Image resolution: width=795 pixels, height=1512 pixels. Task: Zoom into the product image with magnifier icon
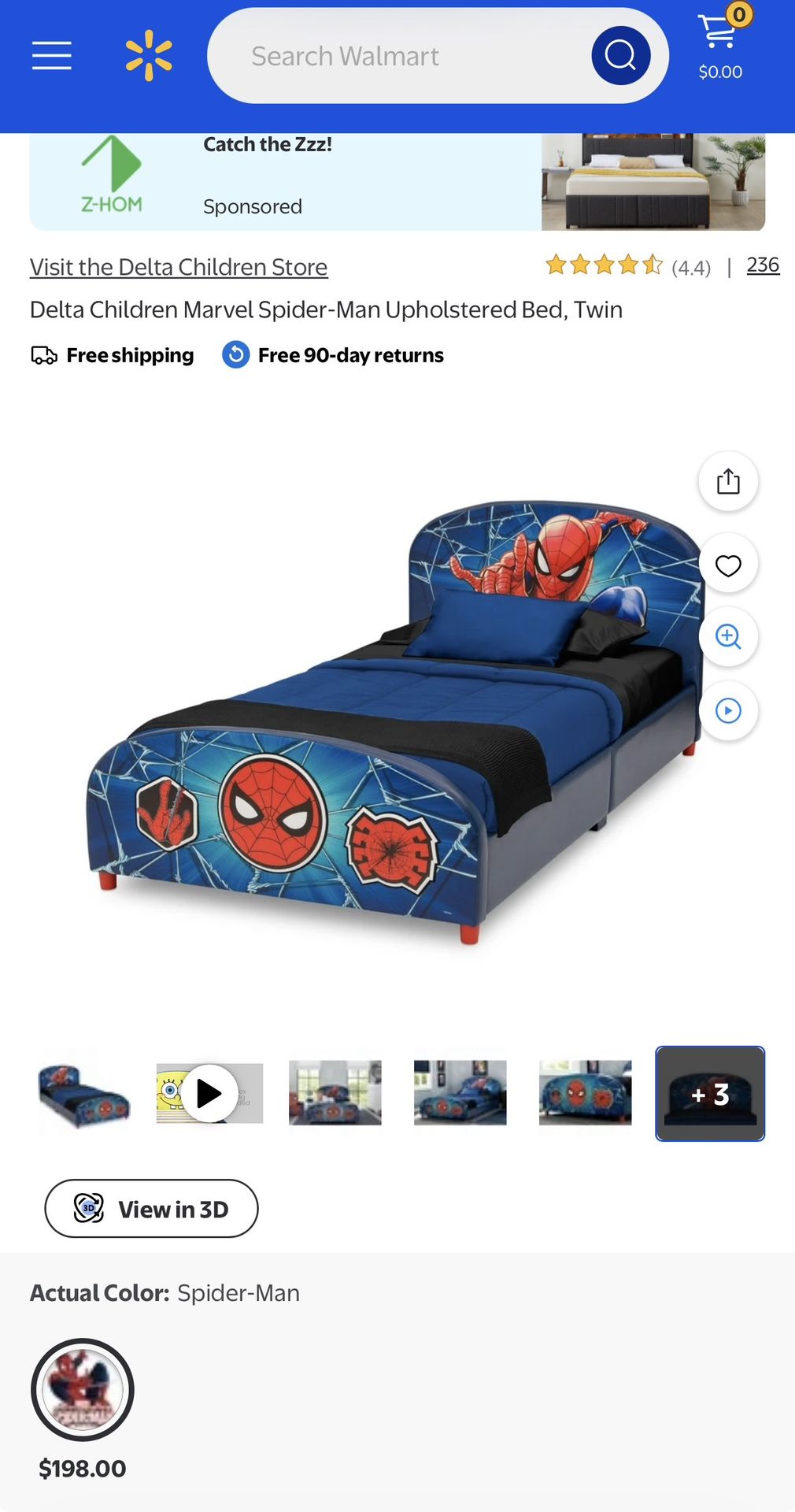click(727, 636)
